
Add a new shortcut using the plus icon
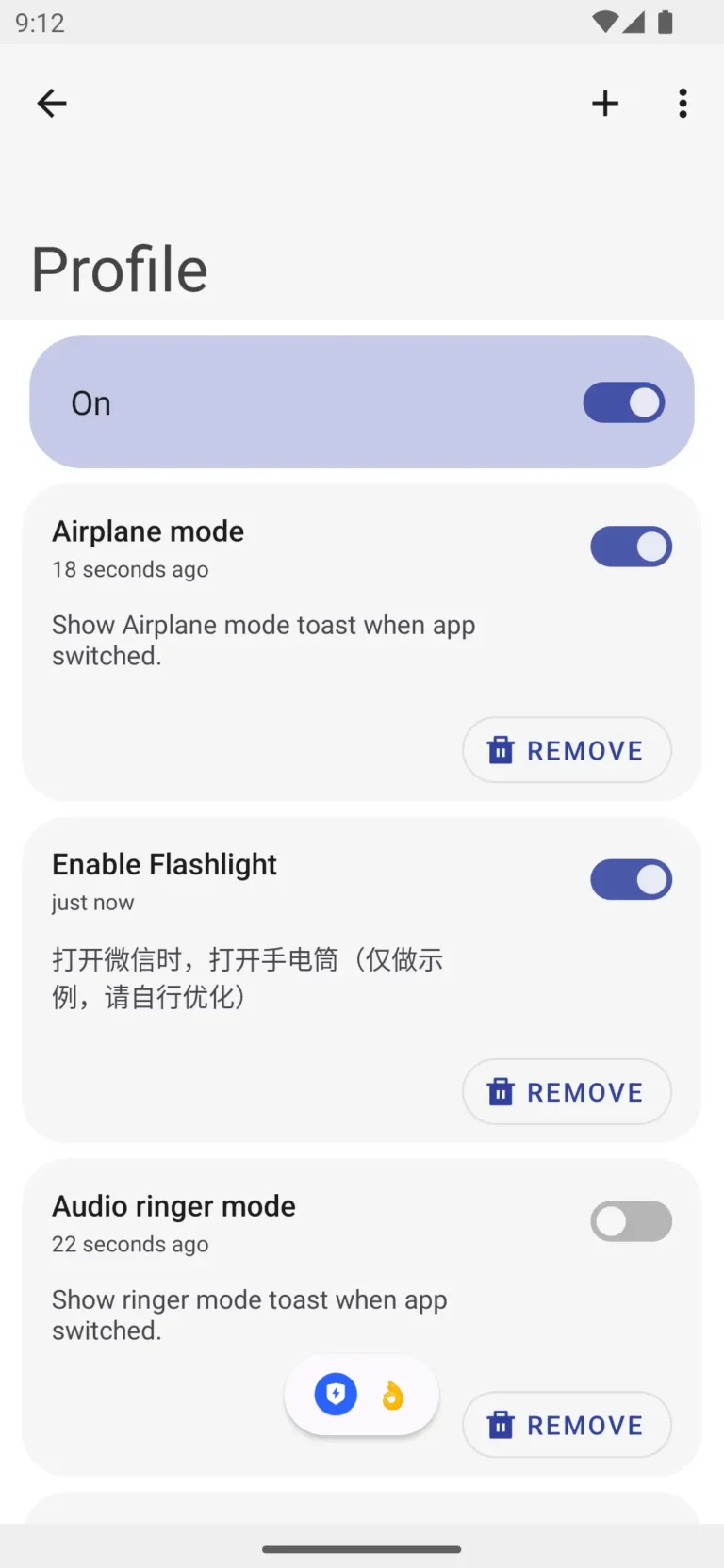pos(605,103)
